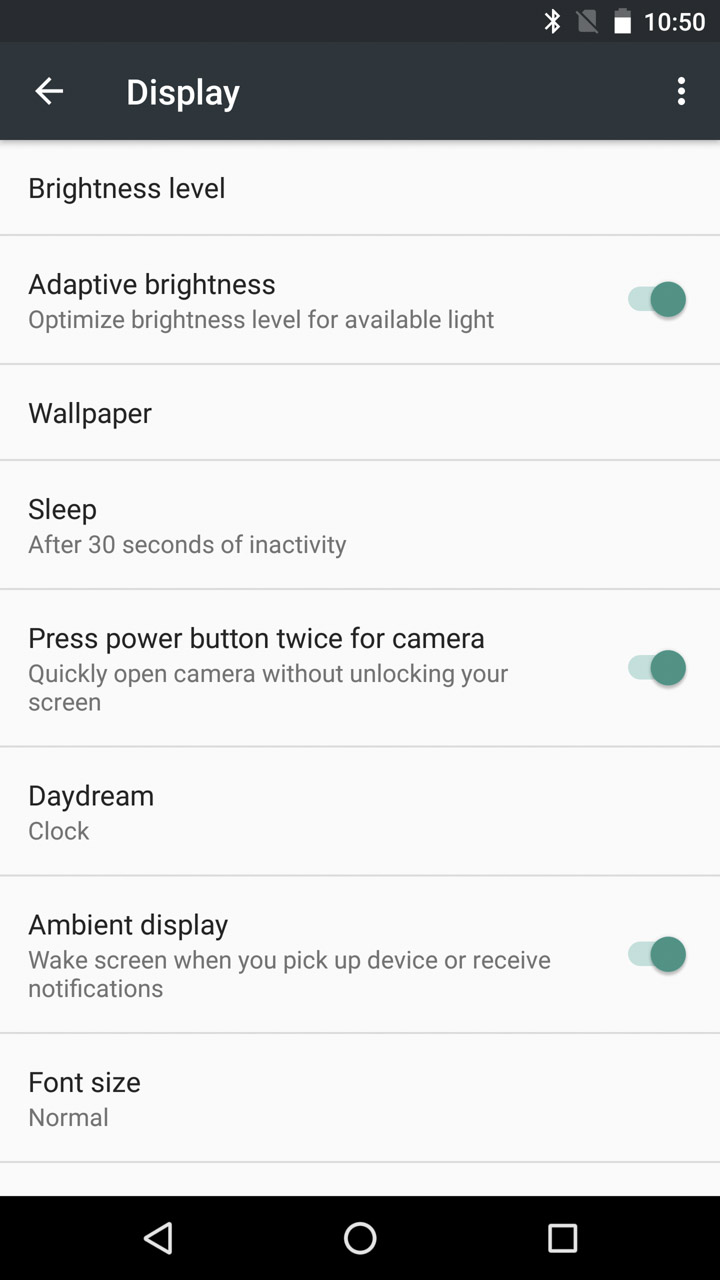
Task: Open recent apps from navigation bar
Action: [562, 1238]
